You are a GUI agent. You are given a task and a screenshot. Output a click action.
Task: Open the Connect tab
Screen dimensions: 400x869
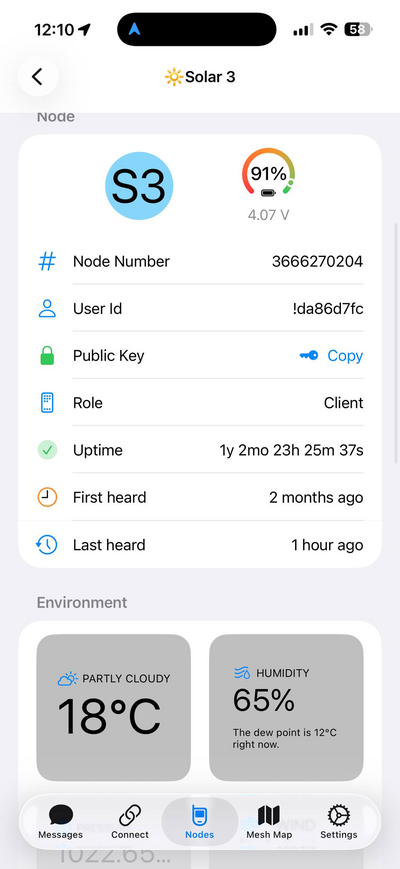pyautogui.click(x=130, y=822)
